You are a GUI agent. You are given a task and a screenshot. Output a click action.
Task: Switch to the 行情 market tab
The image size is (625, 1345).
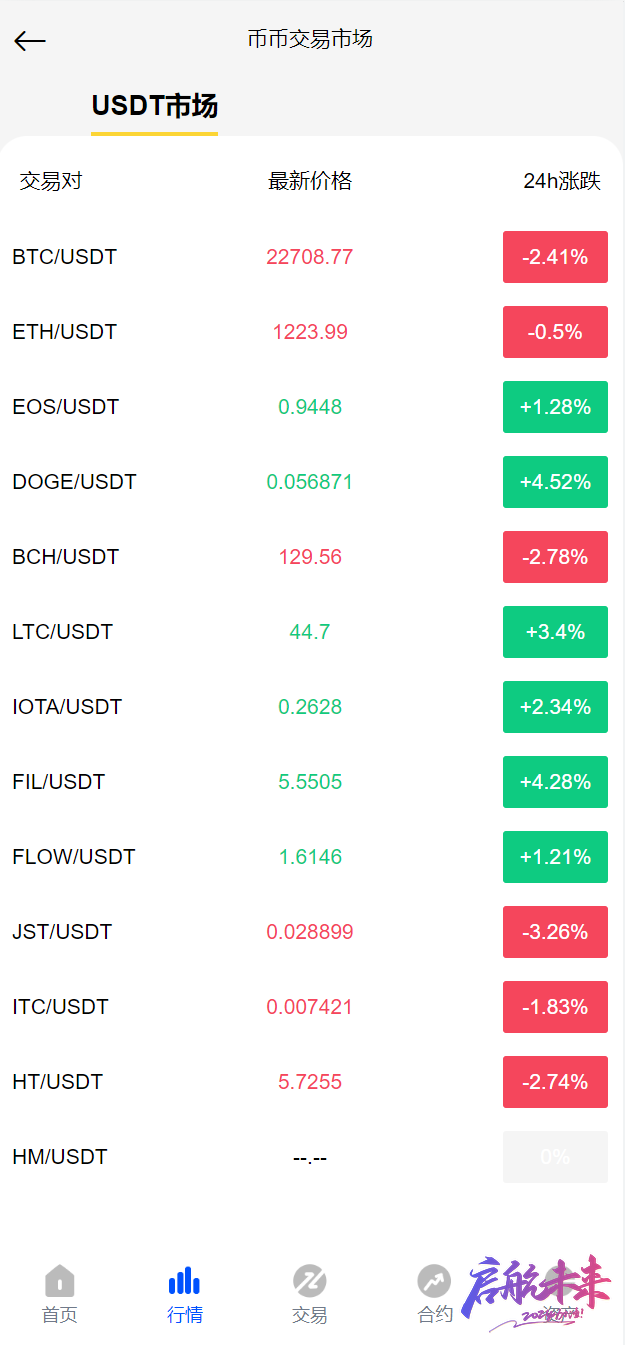[185, 1295]
